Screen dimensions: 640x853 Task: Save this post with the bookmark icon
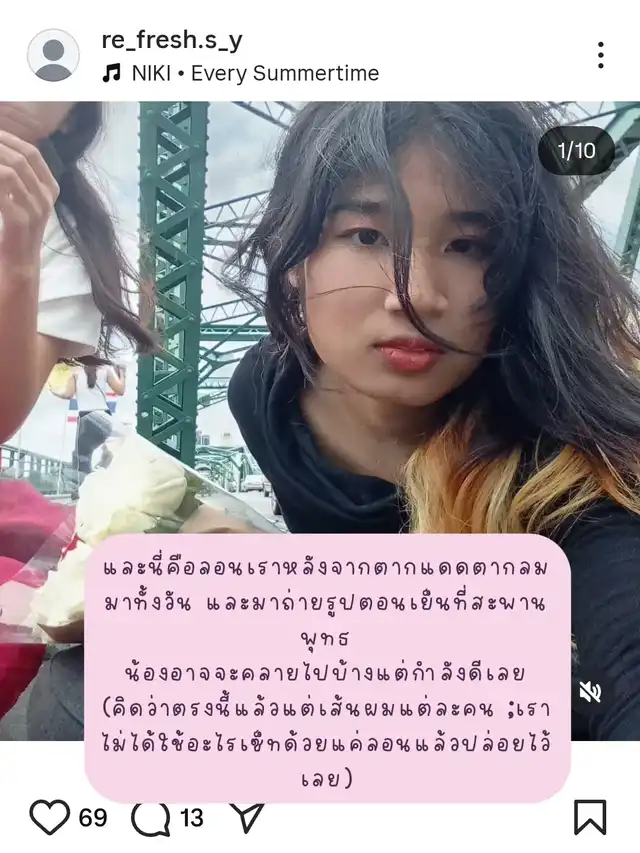pos(590,817)
